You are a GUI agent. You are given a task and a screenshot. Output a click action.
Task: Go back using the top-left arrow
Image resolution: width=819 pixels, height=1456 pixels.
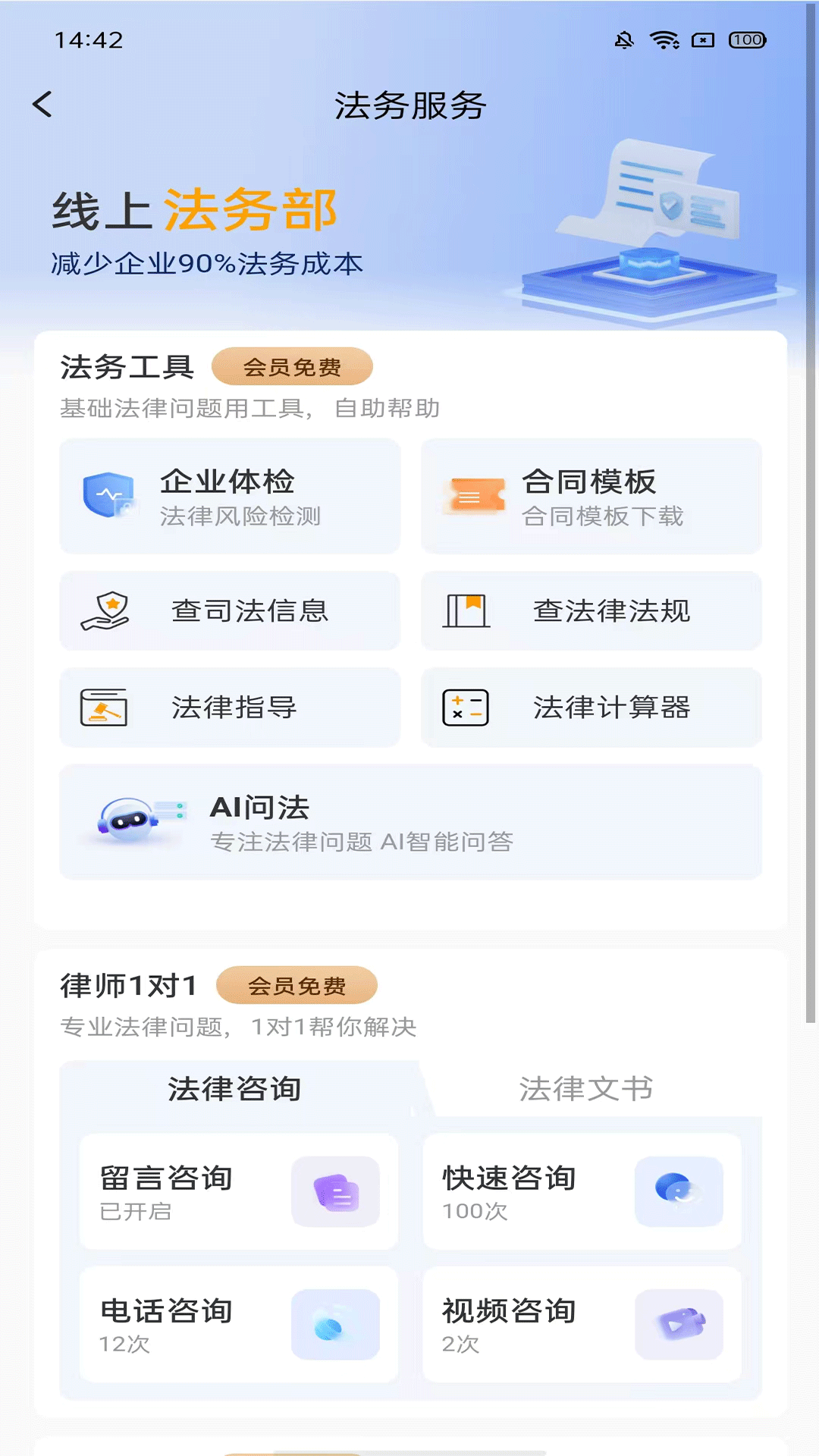pyautogui.click(x=42, y=105)
